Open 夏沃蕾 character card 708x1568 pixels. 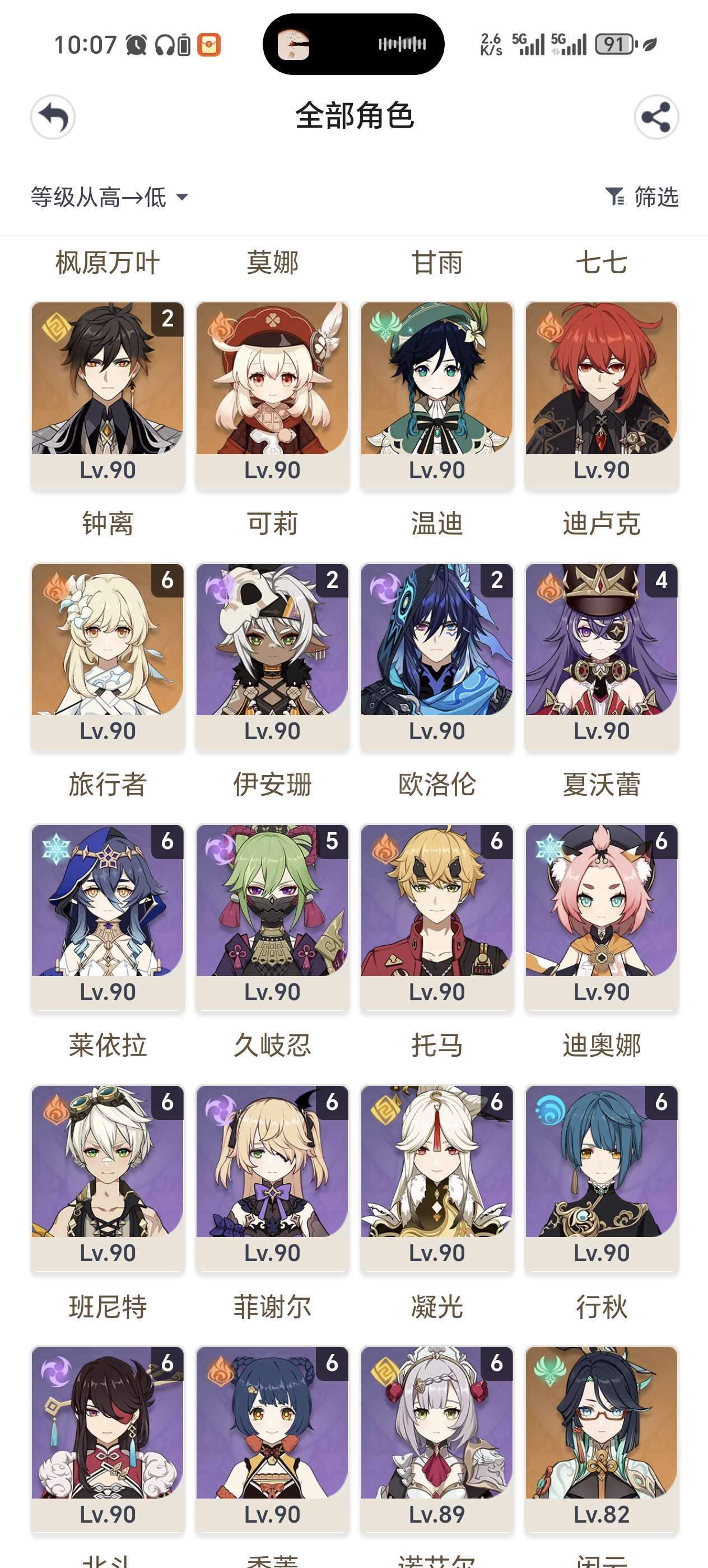[x=602, y=656]
